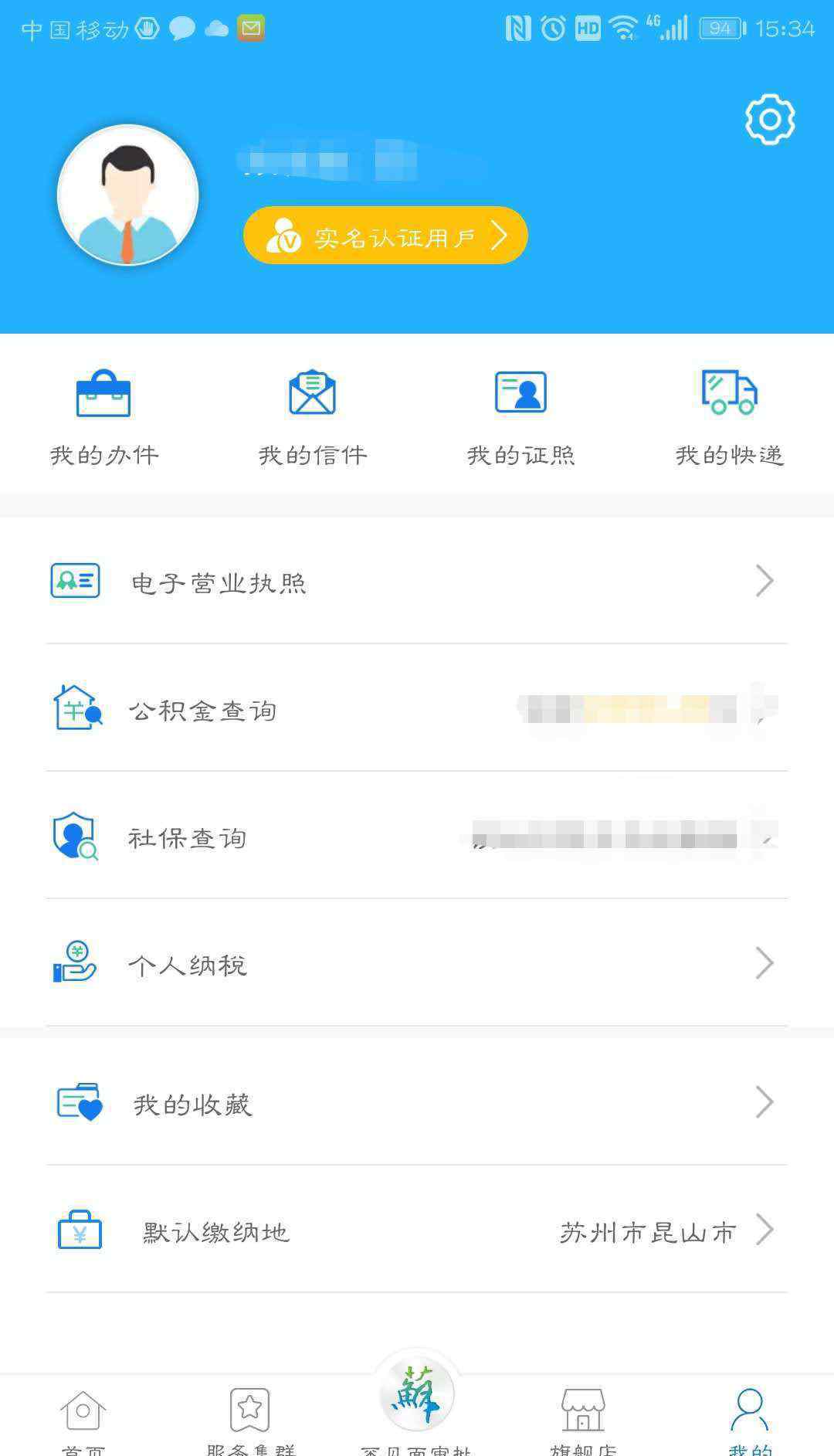Open 公积金查询 row

point(417,709)
